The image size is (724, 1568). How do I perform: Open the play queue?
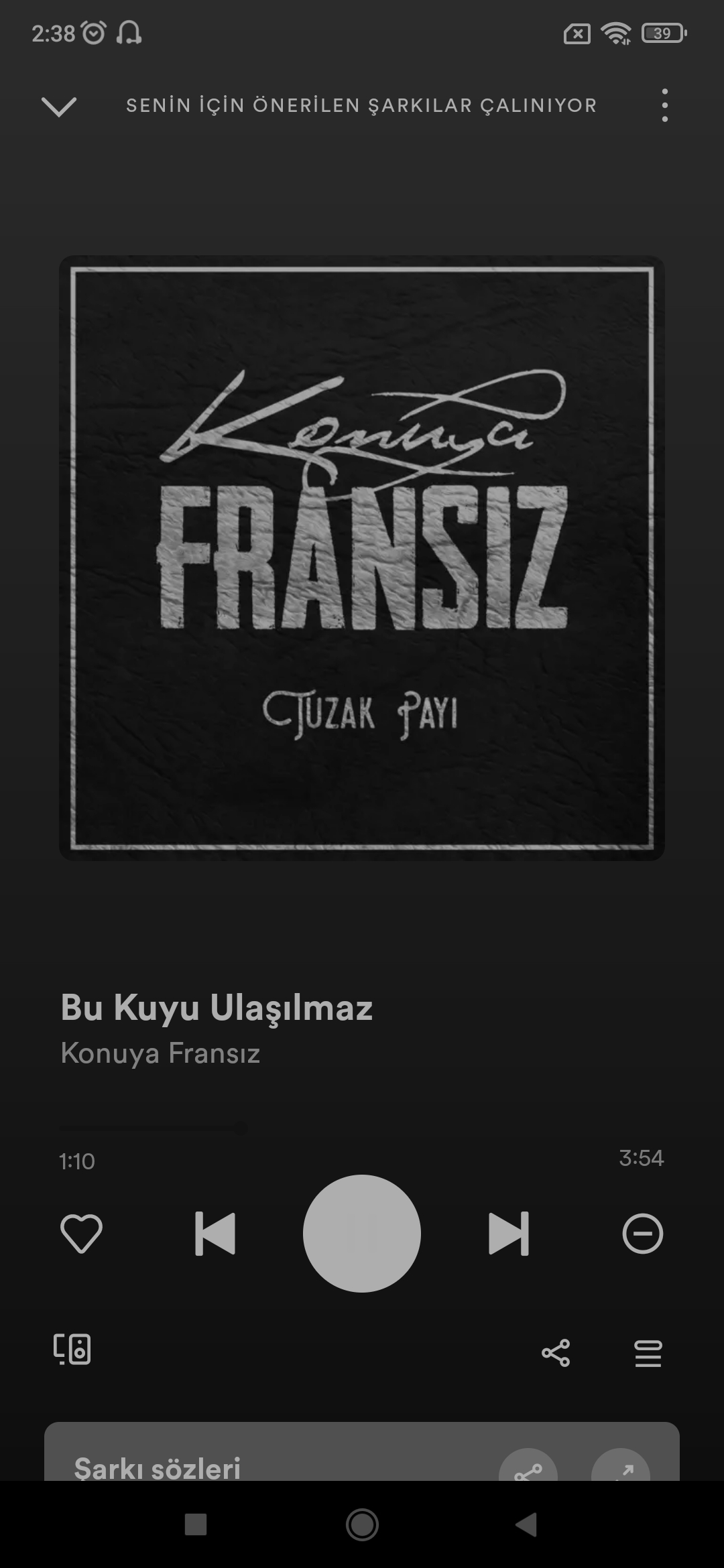648,1353
